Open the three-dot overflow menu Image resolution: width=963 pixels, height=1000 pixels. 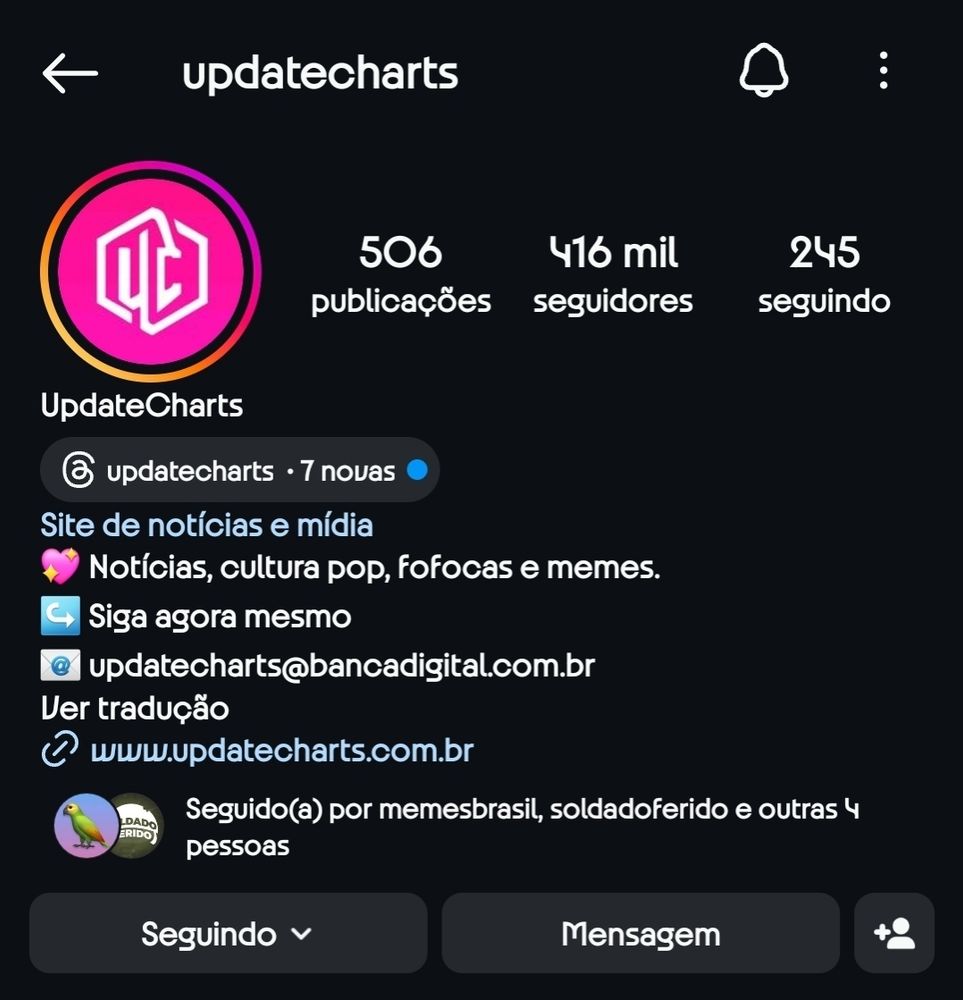[x=883, y=72]
